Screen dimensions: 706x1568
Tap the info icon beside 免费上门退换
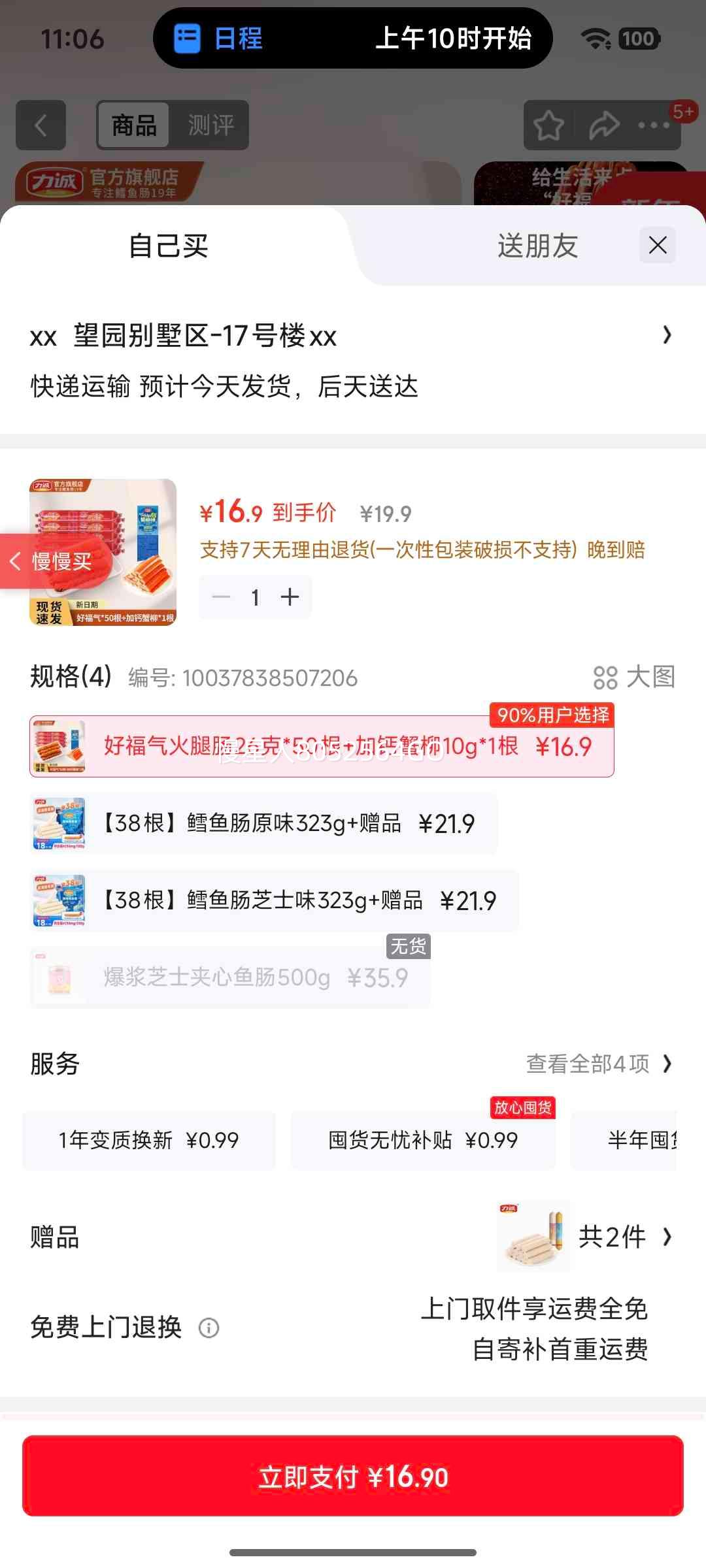click(x=207, y=1328)
